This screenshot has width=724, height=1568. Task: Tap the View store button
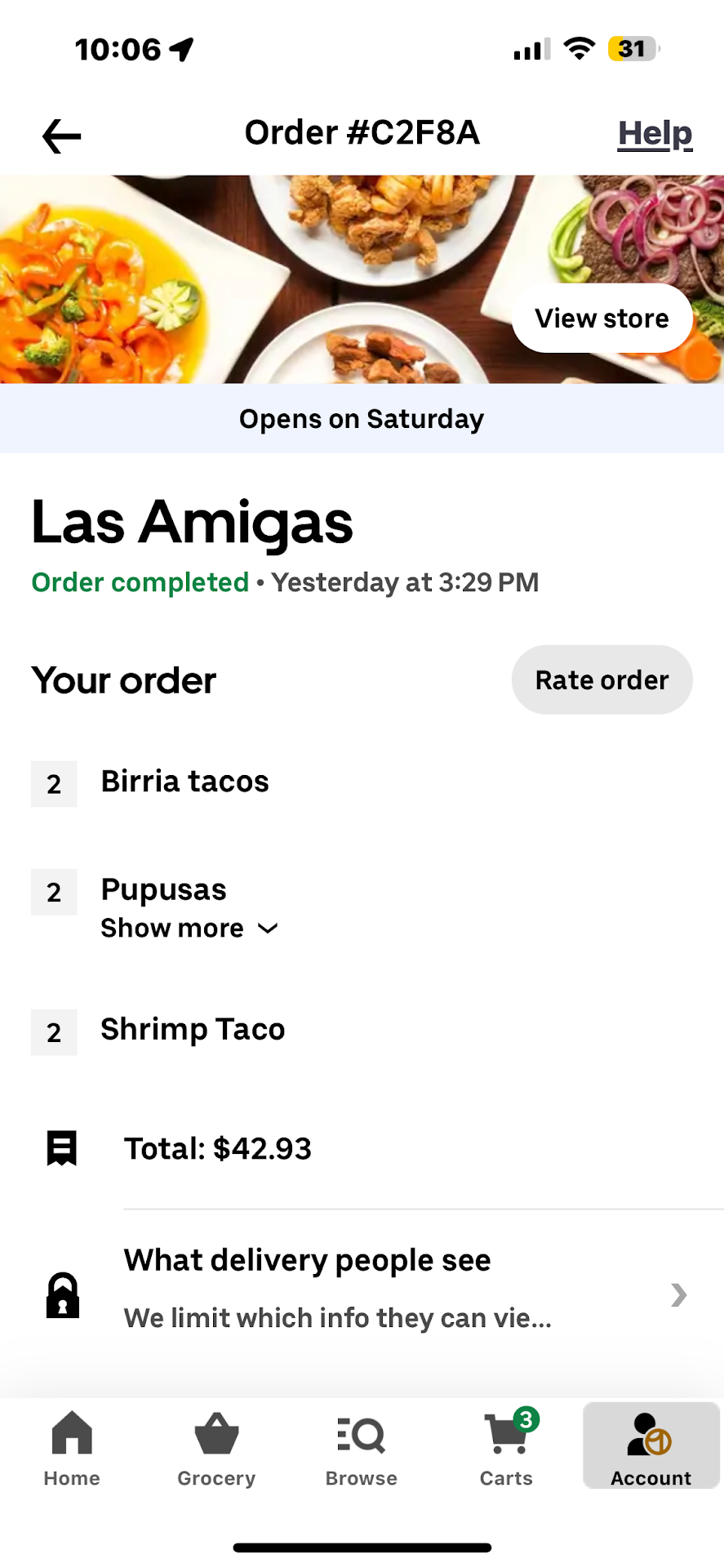pyautogui.click(x=602, y=318)
